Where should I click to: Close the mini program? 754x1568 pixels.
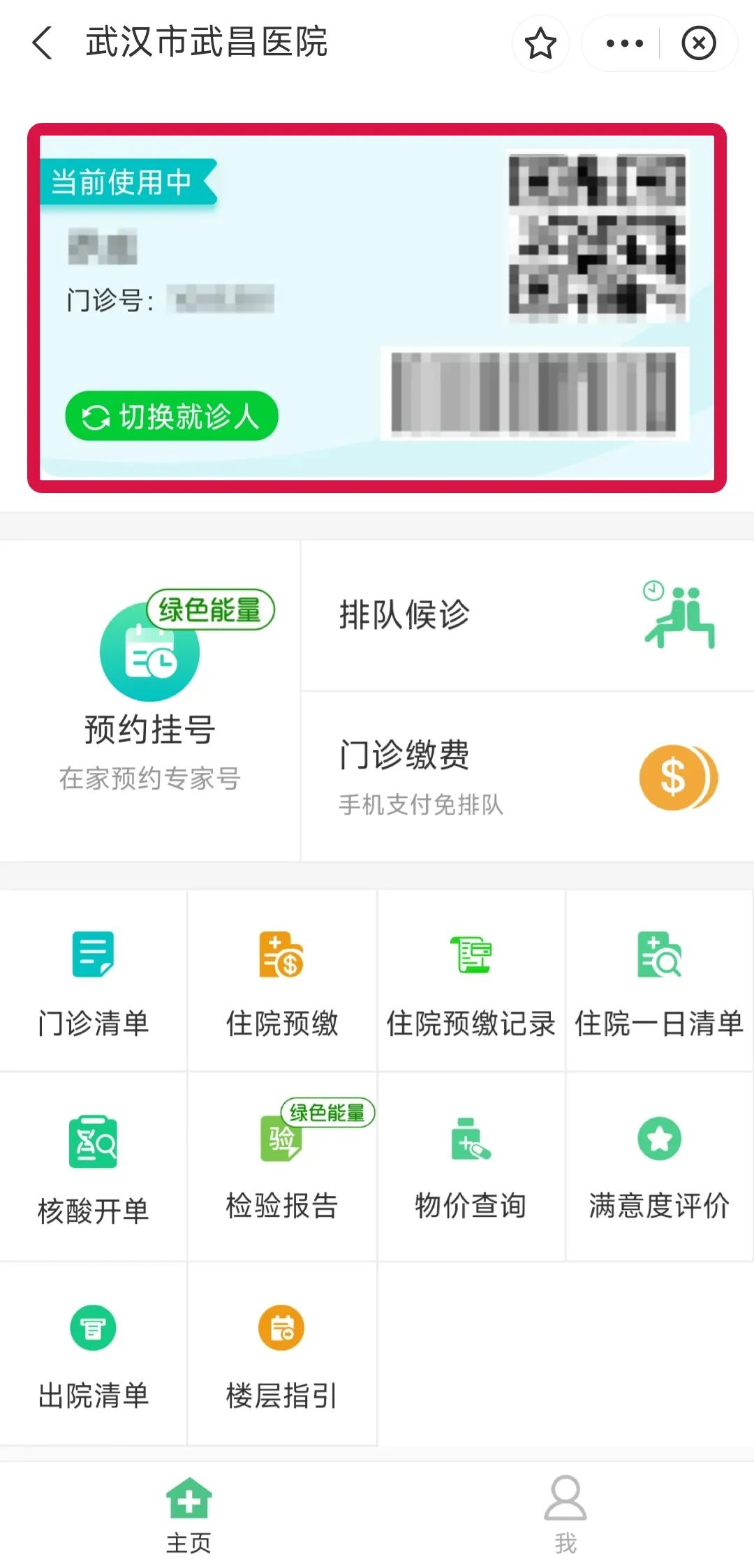click(699, 43)
